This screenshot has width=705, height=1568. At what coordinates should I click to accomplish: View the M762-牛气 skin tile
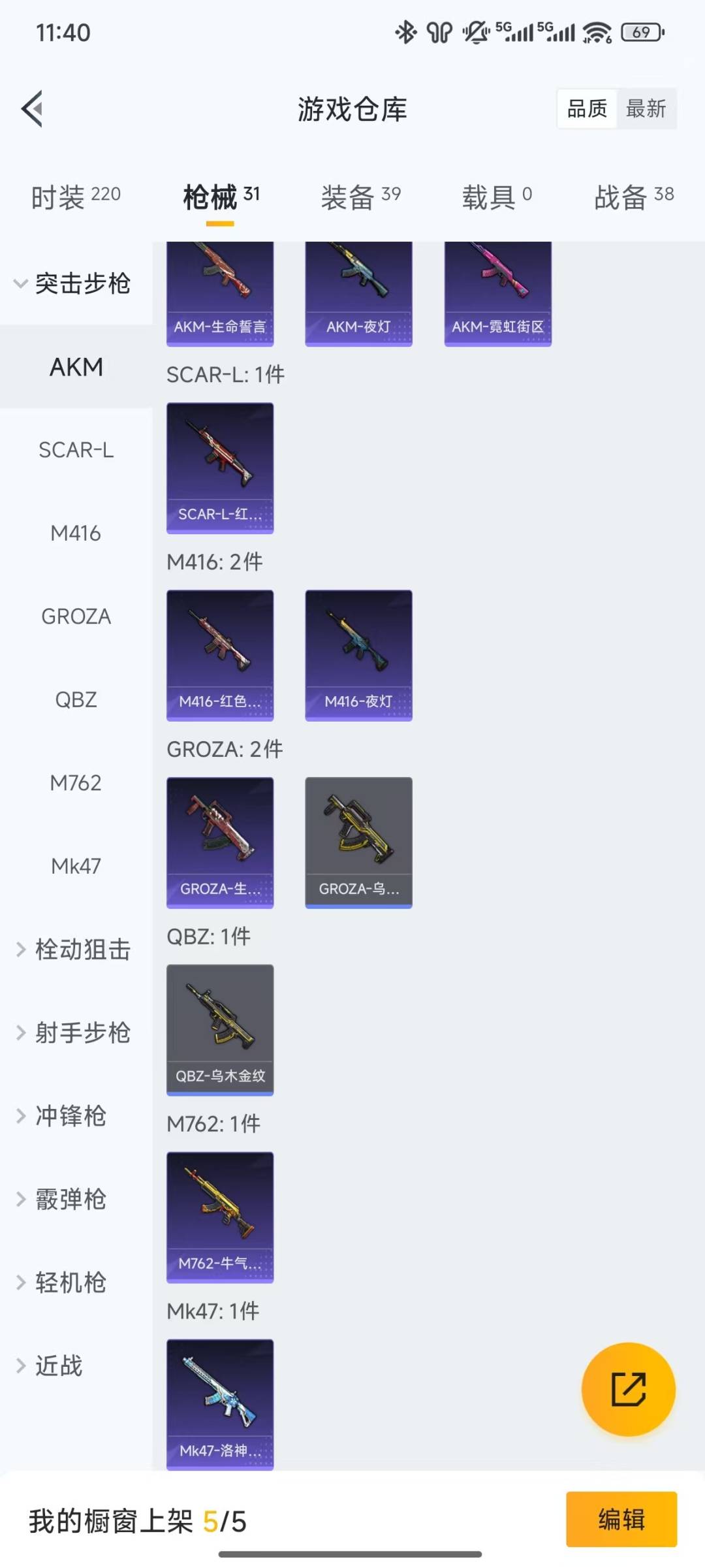(x=220, y=1217)
